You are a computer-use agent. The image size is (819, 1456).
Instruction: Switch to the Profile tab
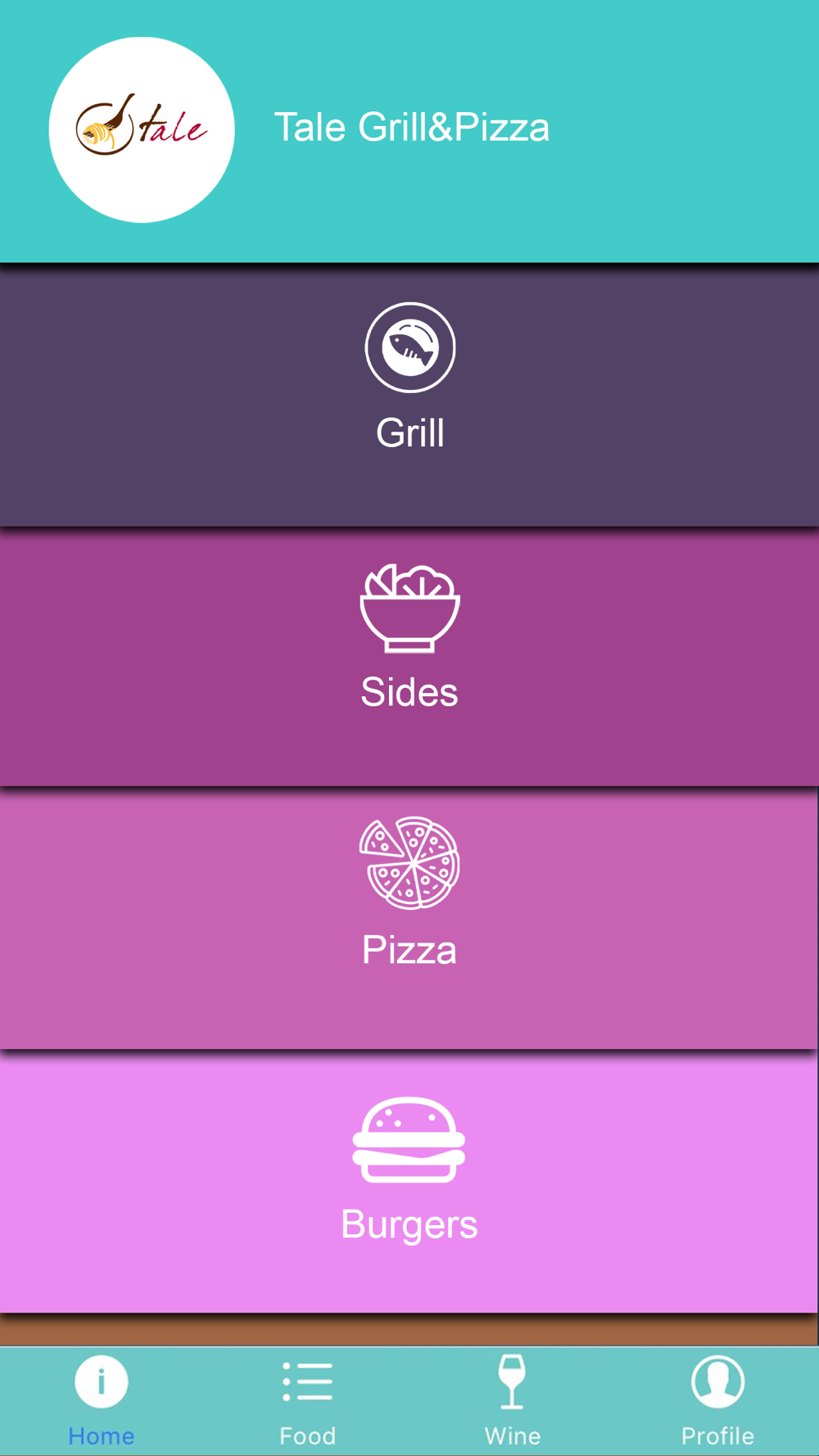tap(717, 1400)
